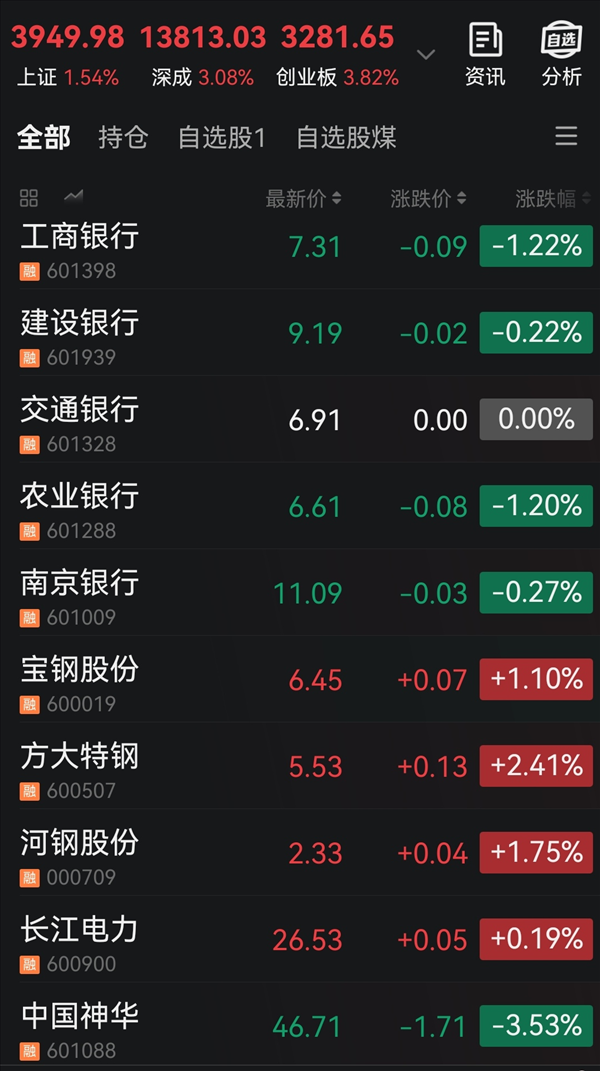This screenshot has width=600, height=1071.
Task: Open the trend chart view icon
Action: point(73,197)
